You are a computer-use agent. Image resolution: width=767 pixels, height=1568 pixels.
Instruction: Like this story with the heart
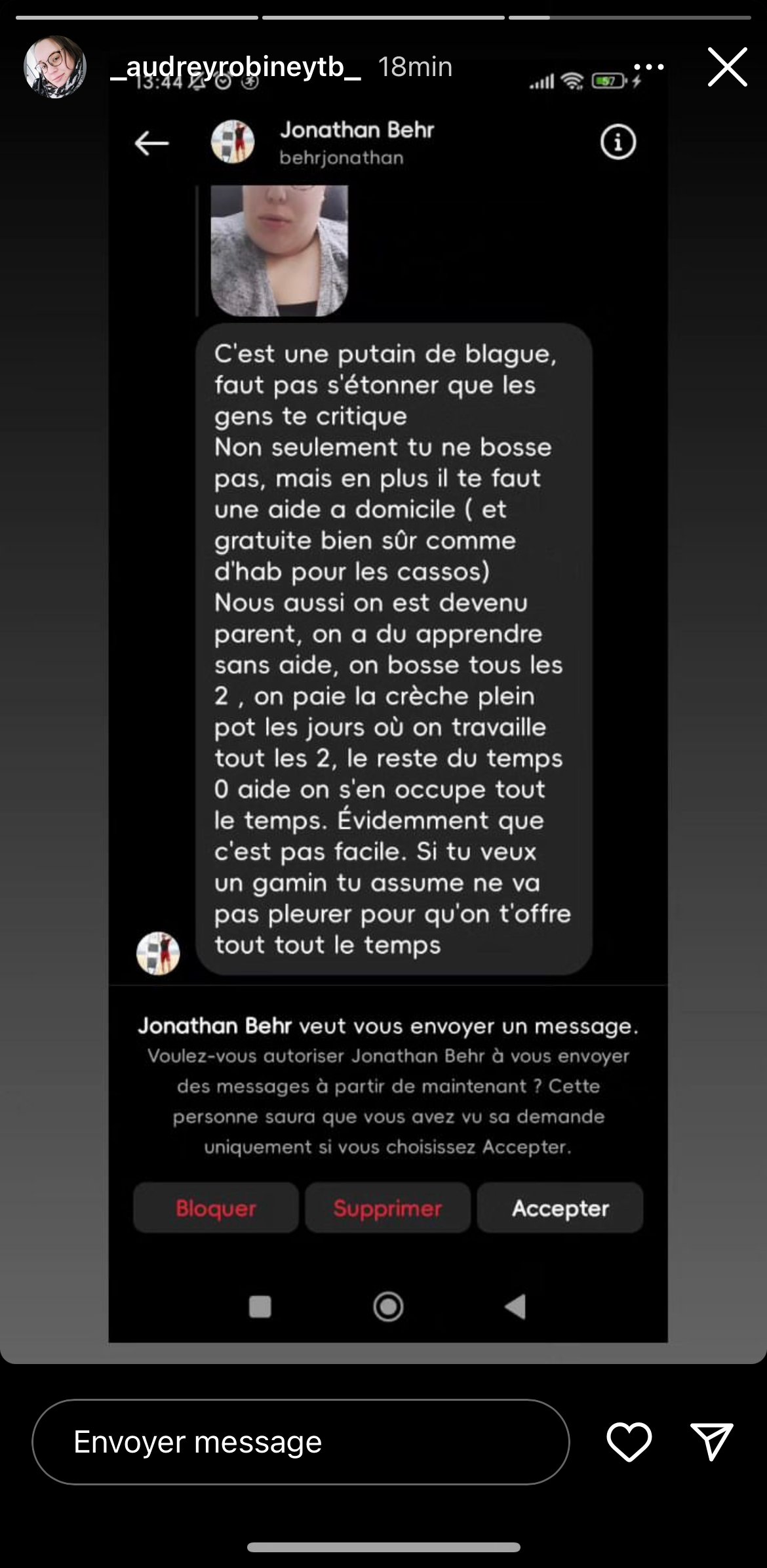coord(629,1441)
